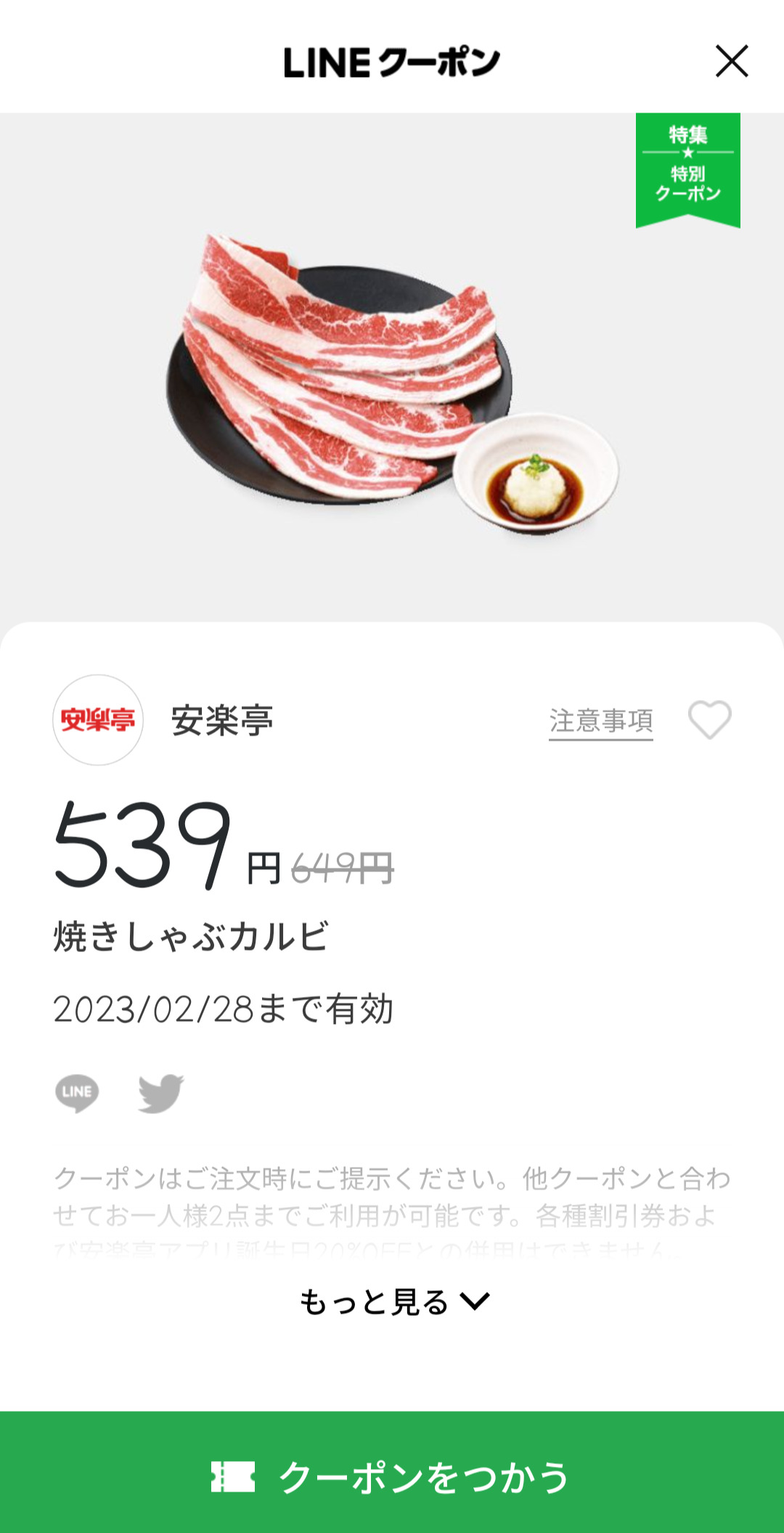
Task: Favorite this coupon with the heart
Action: [x=709, y=720]
